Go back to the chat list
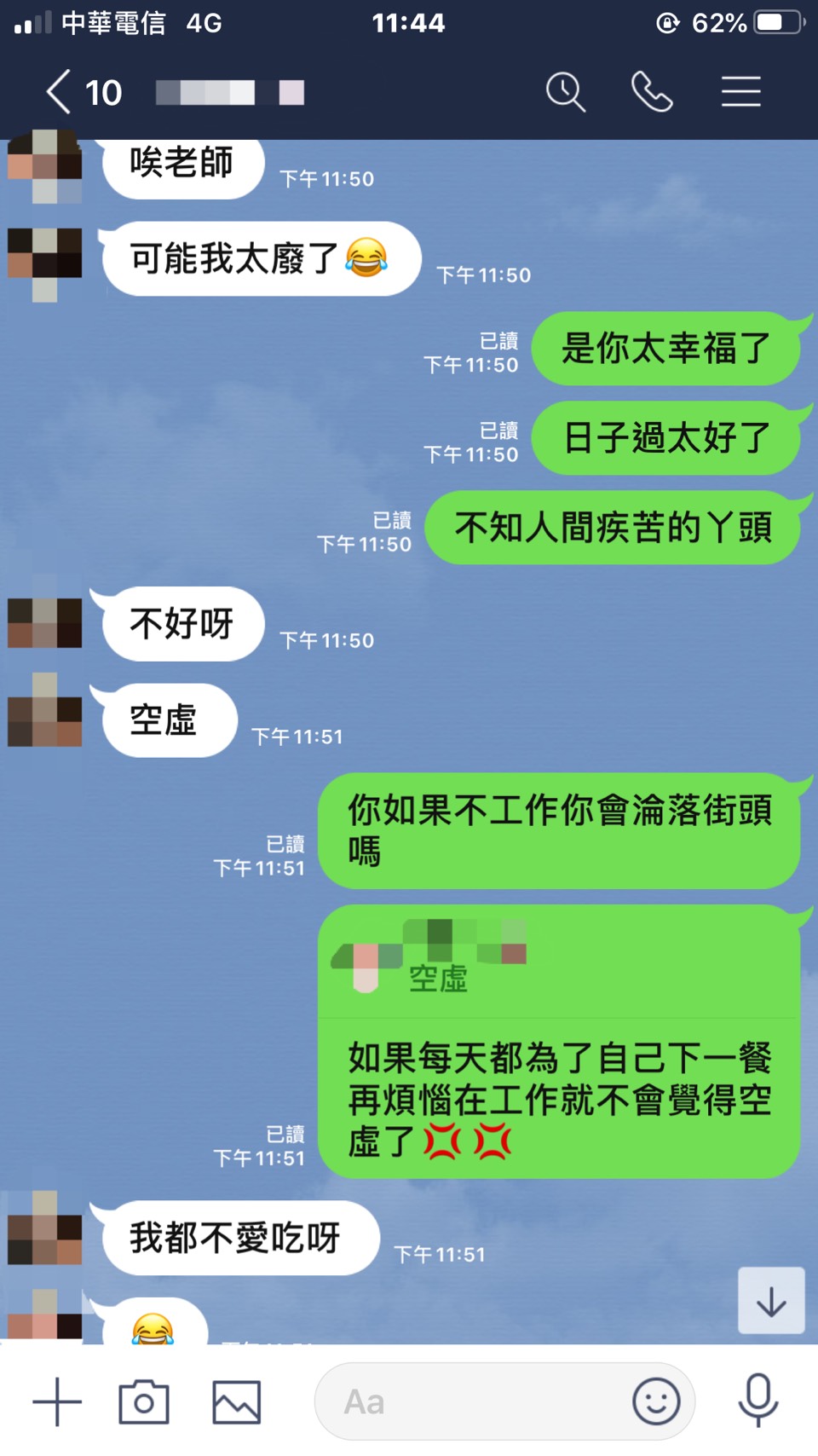The width and height of the screenshot is (818, 1456). pyautogui.click(x=60, y=92)
